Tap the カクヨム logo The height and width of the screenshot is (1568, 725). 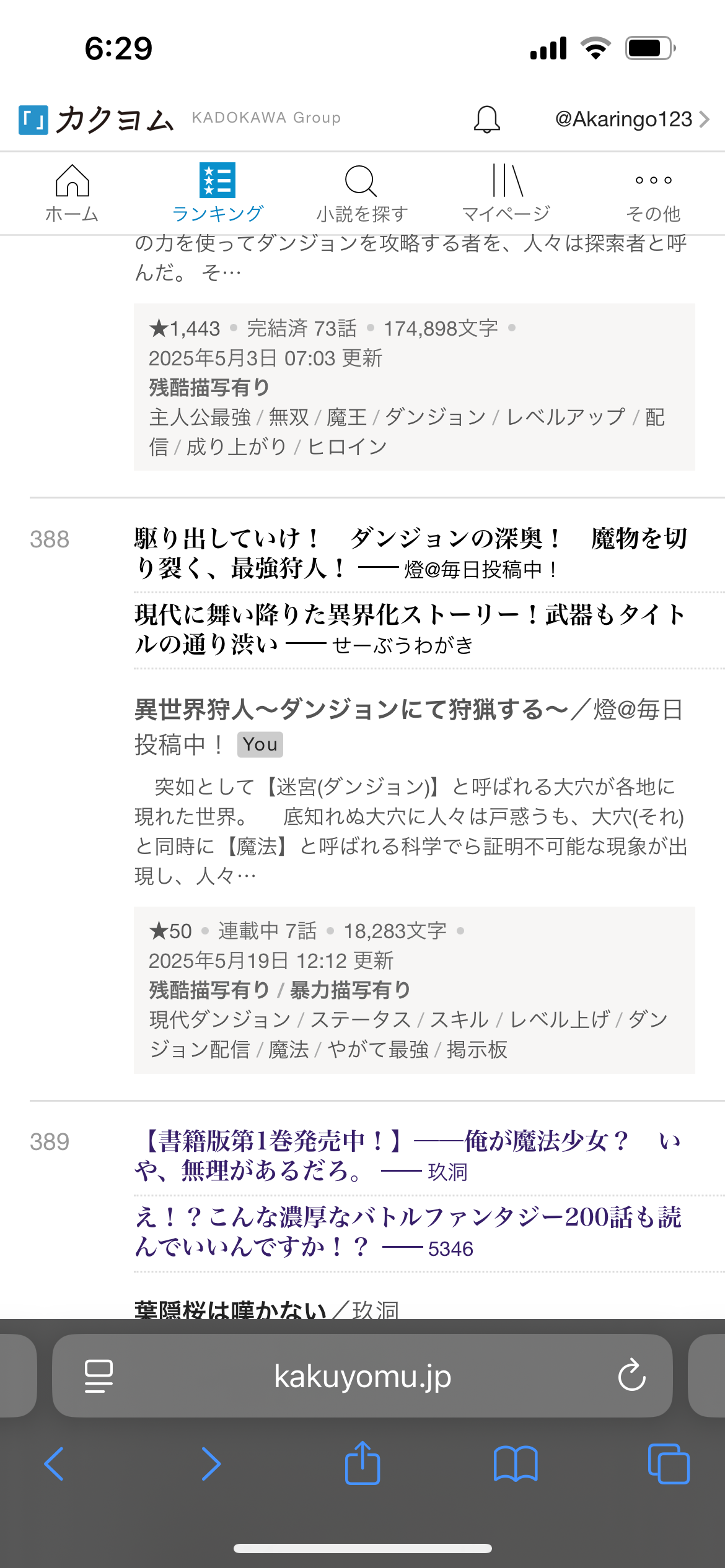pos(97,119)
